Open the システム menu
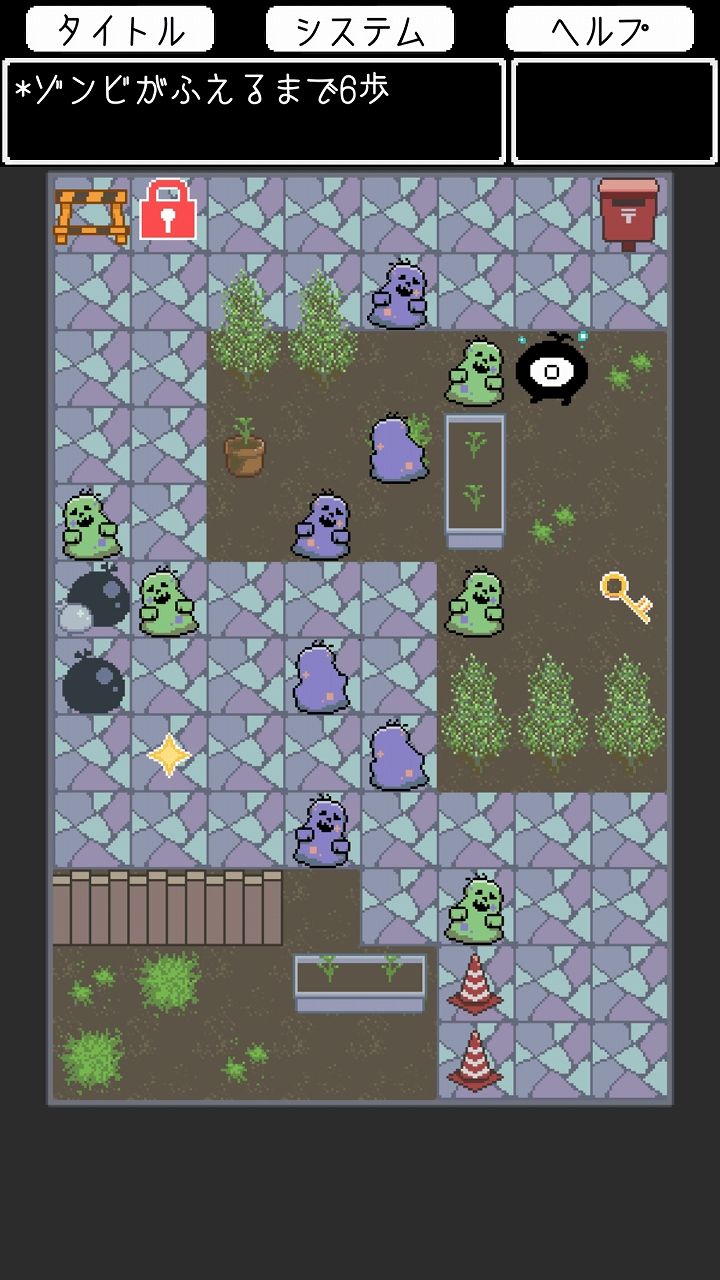 (x=359, y=29)
